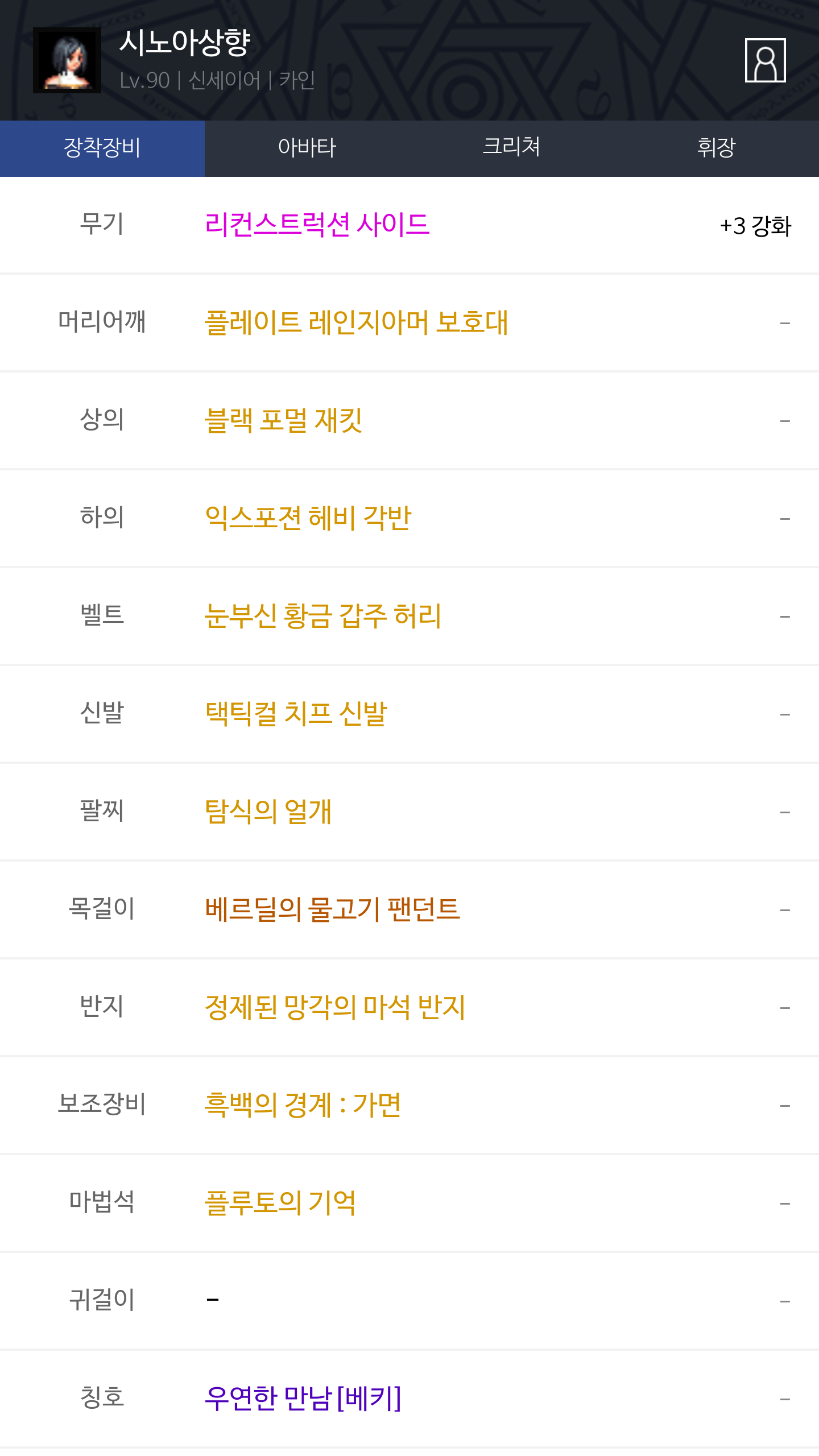Open title 우연한 만남 [베키]
Screen dimensions: 819x1456
303,1399
